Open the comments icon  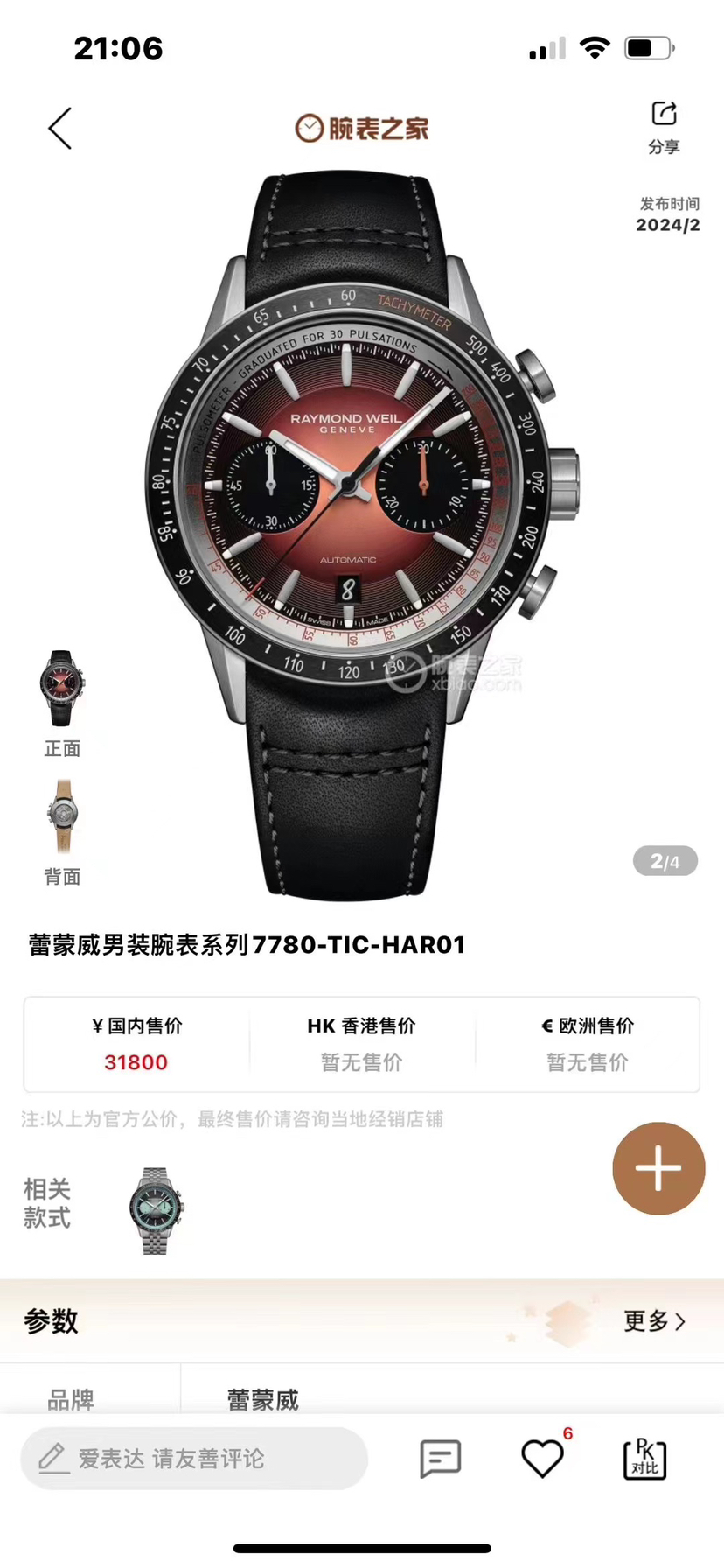(440, 1459)
